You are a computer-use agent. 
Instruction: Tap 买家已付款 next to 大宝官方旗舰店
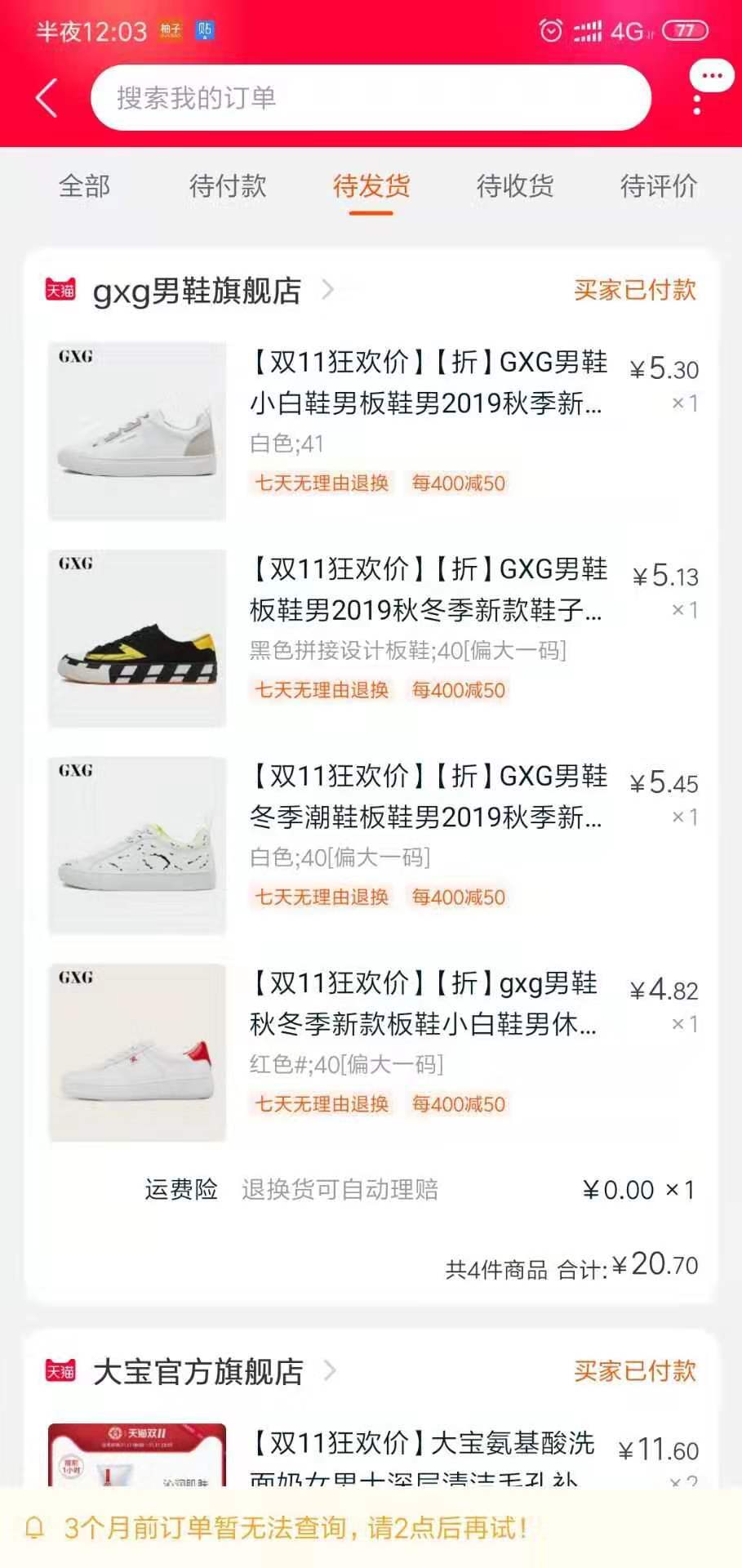pyautogui.click(x=634, y=1372)
